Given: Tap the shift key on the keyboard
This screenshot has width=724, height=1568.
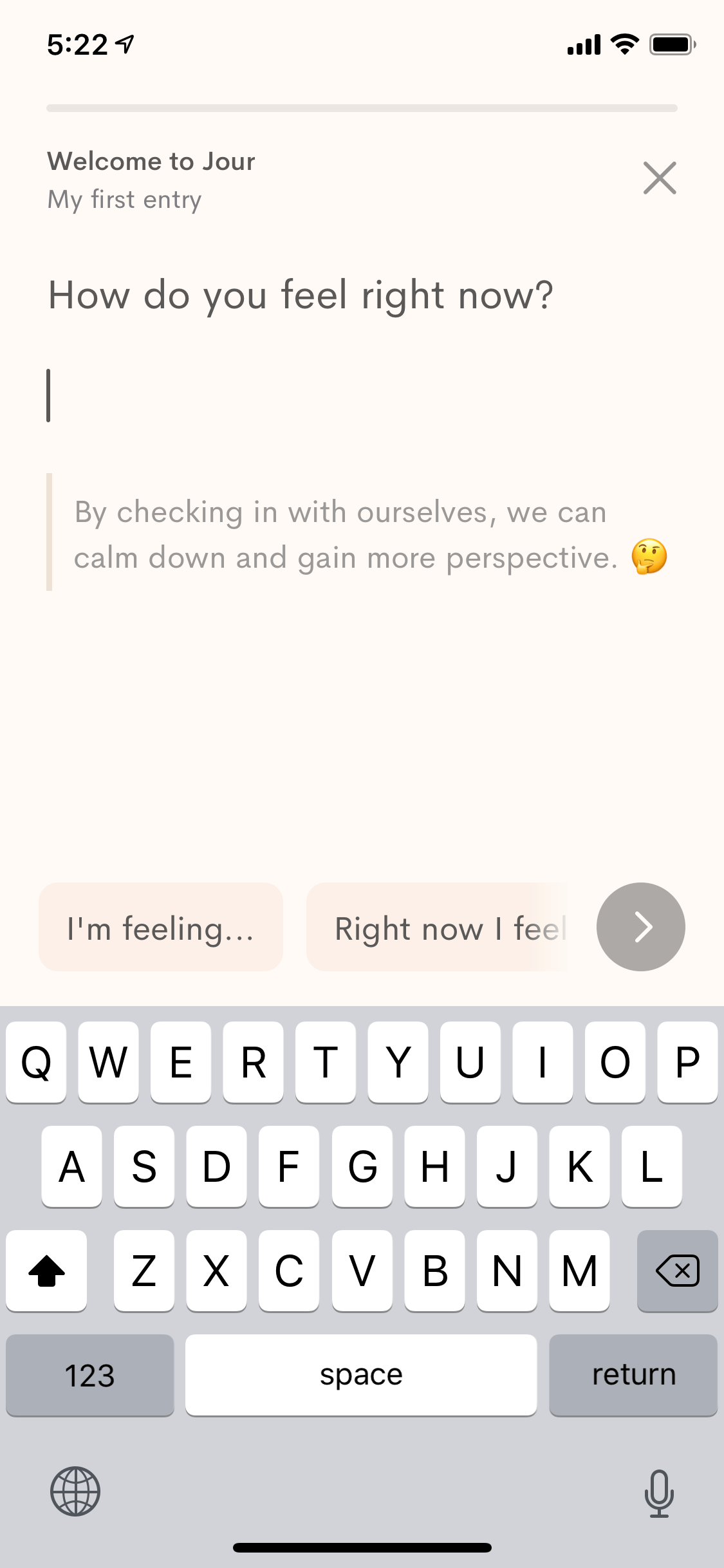Looking at the screenshot, I should (x=46, y=1271).
